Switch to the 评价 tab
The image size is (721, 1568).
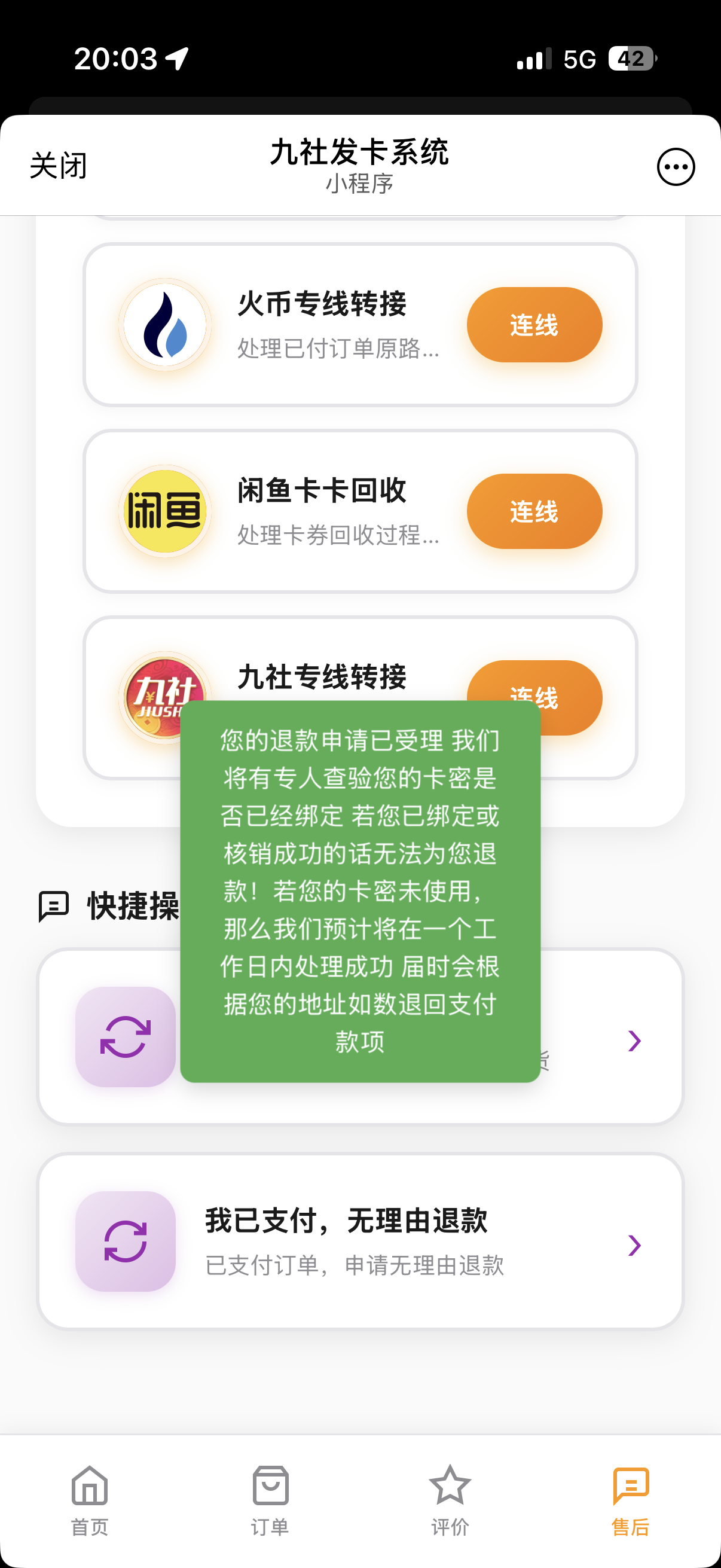(x=450, y=1500)
